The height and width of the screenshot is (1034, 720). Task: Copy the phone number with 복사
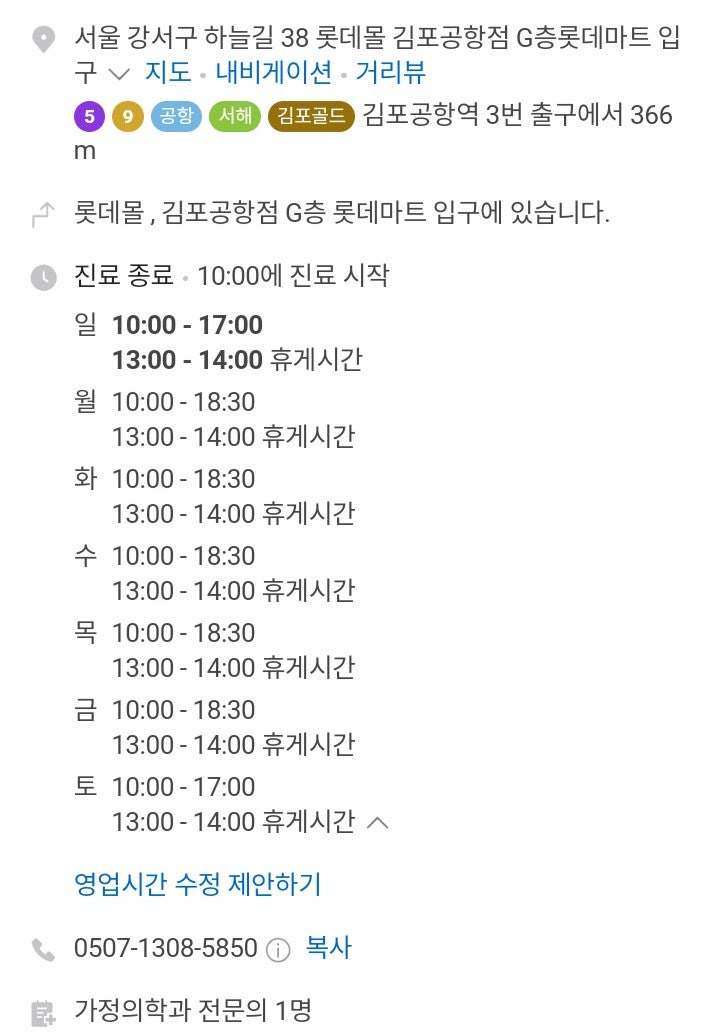point(328,948)
